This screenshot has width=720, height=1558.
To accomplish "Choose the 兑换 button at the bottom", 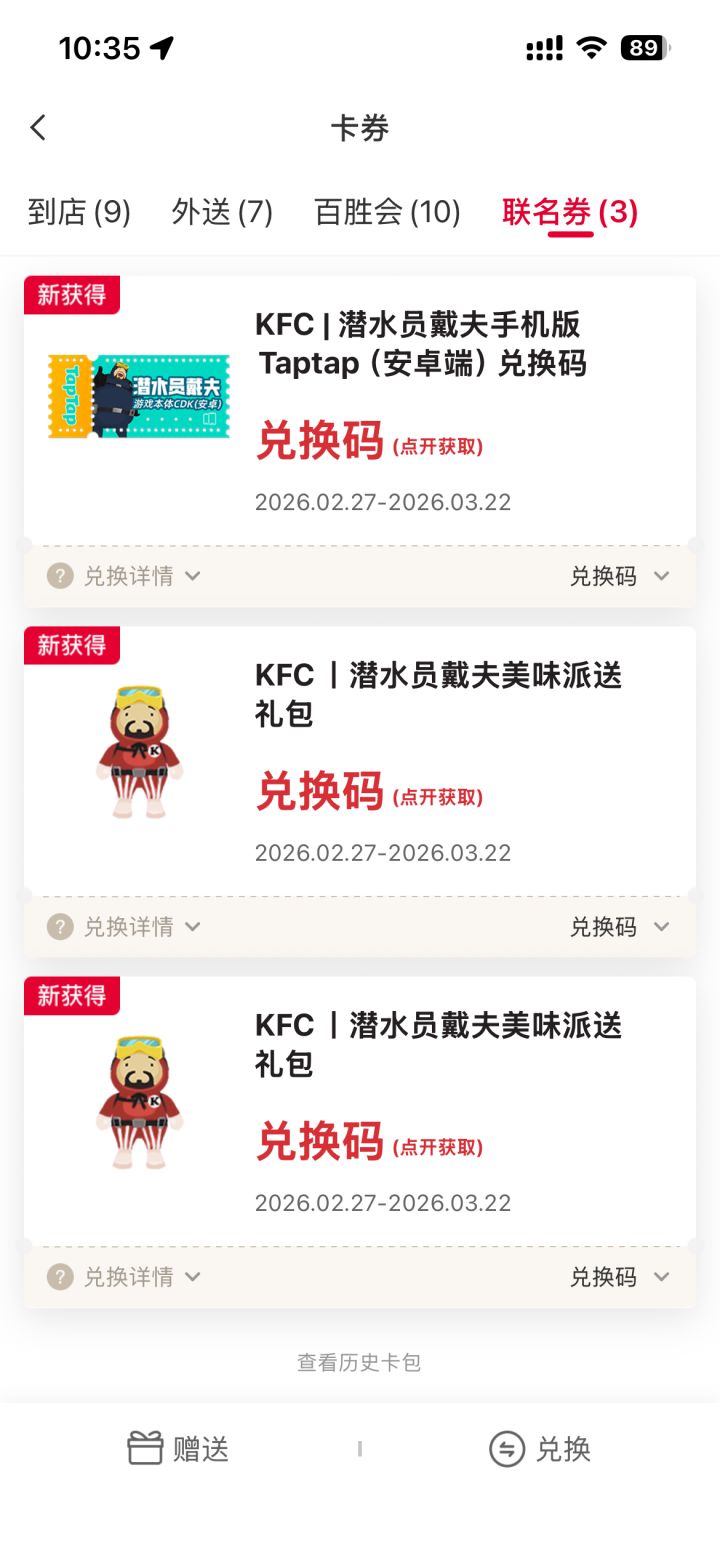I will tap(540, 1448).
